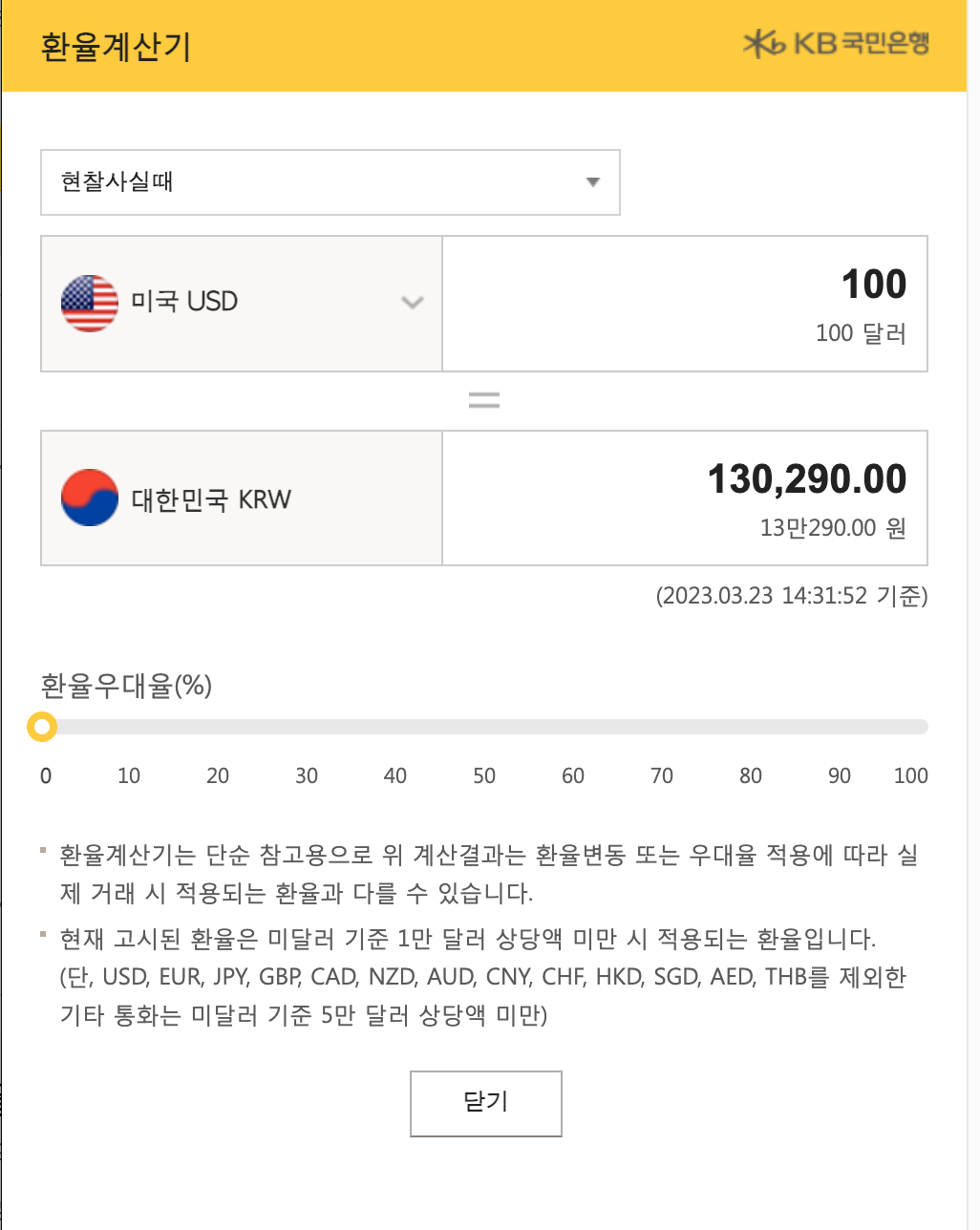The image size is (980, 1230).
Task: Click the equals sign between currency rows
Action: (x=484, y=399)
